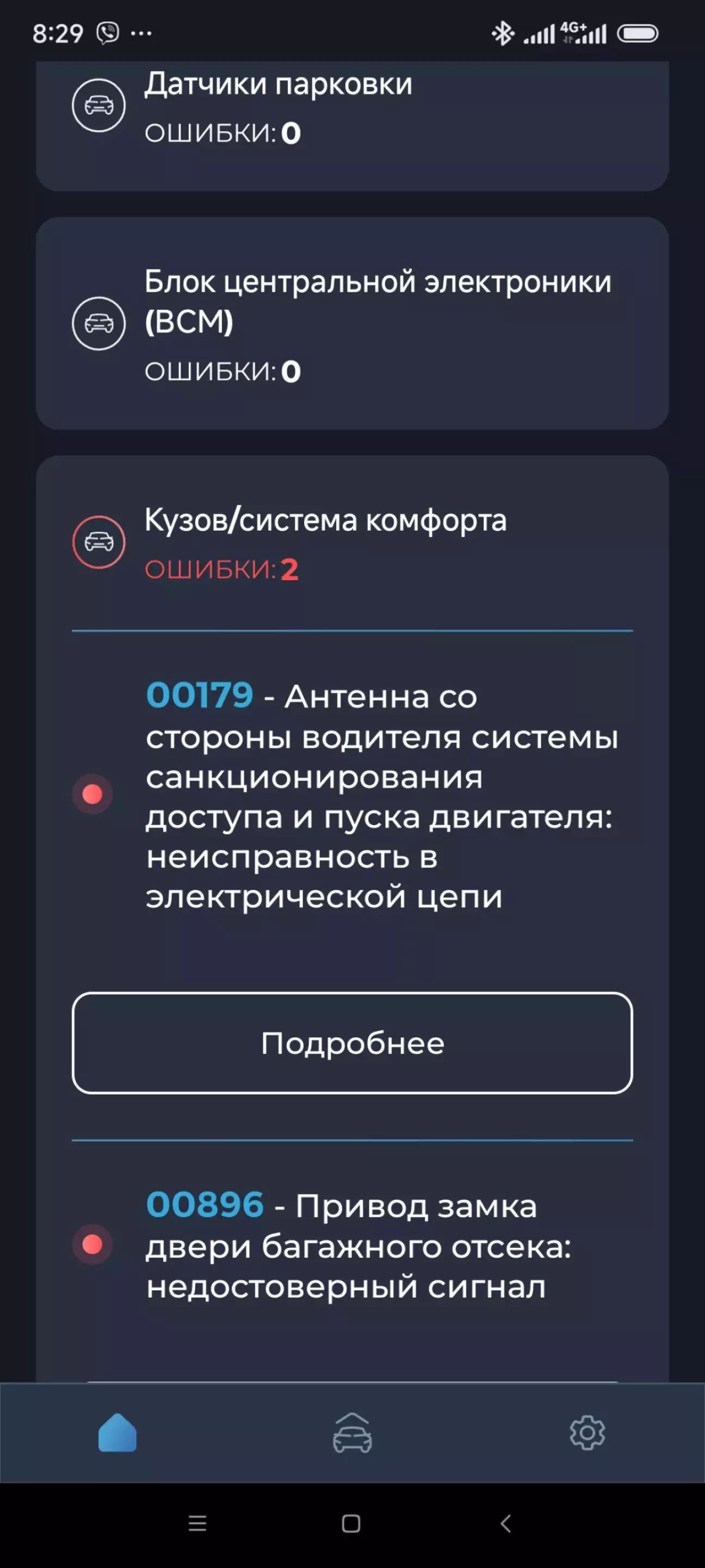The width and height of the screenshot is (705, 1568).
Task: Tap Подробнее under error 00179
Action: coord(352,1043)
